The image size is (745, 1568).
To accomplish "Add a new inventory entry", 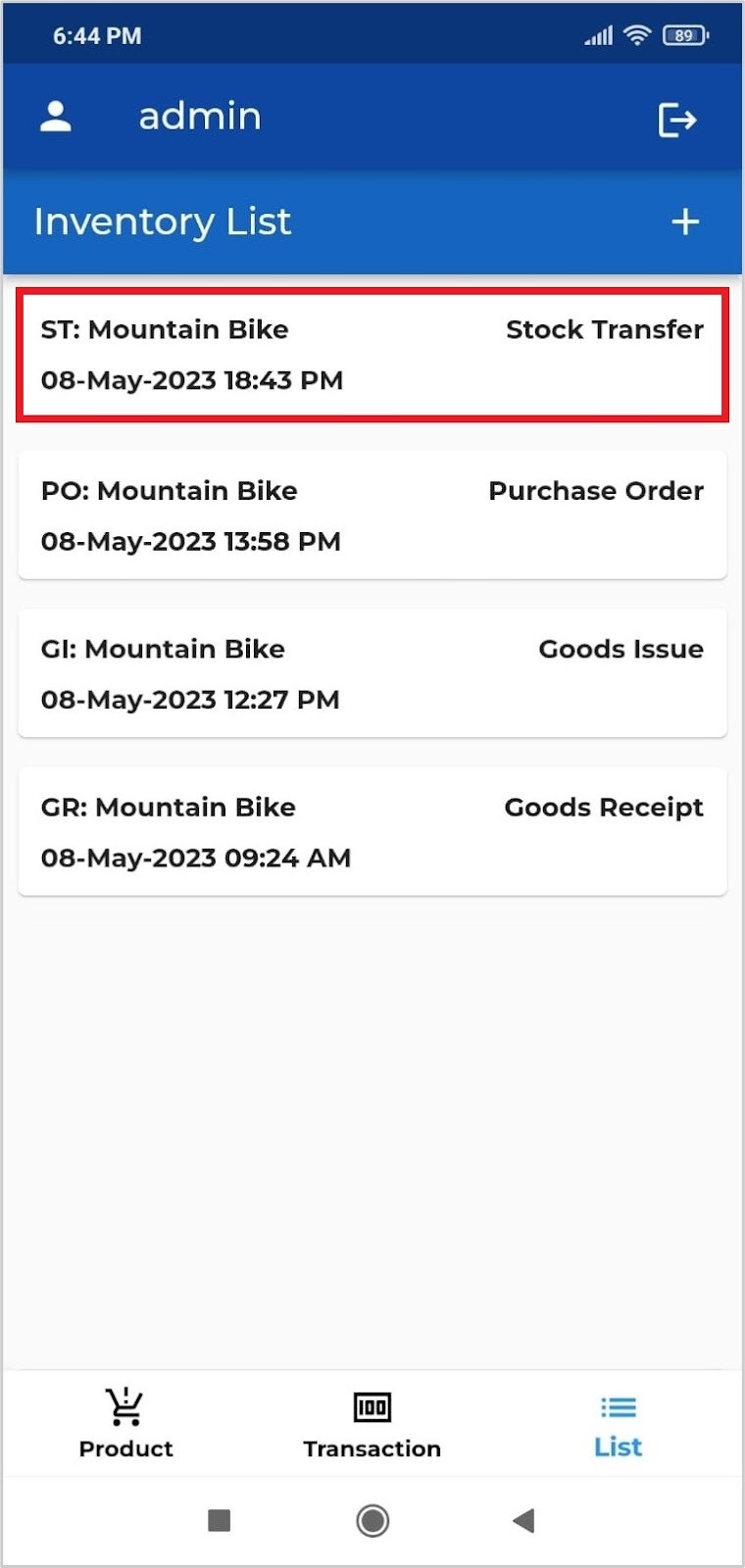I will tap(685, 222).
